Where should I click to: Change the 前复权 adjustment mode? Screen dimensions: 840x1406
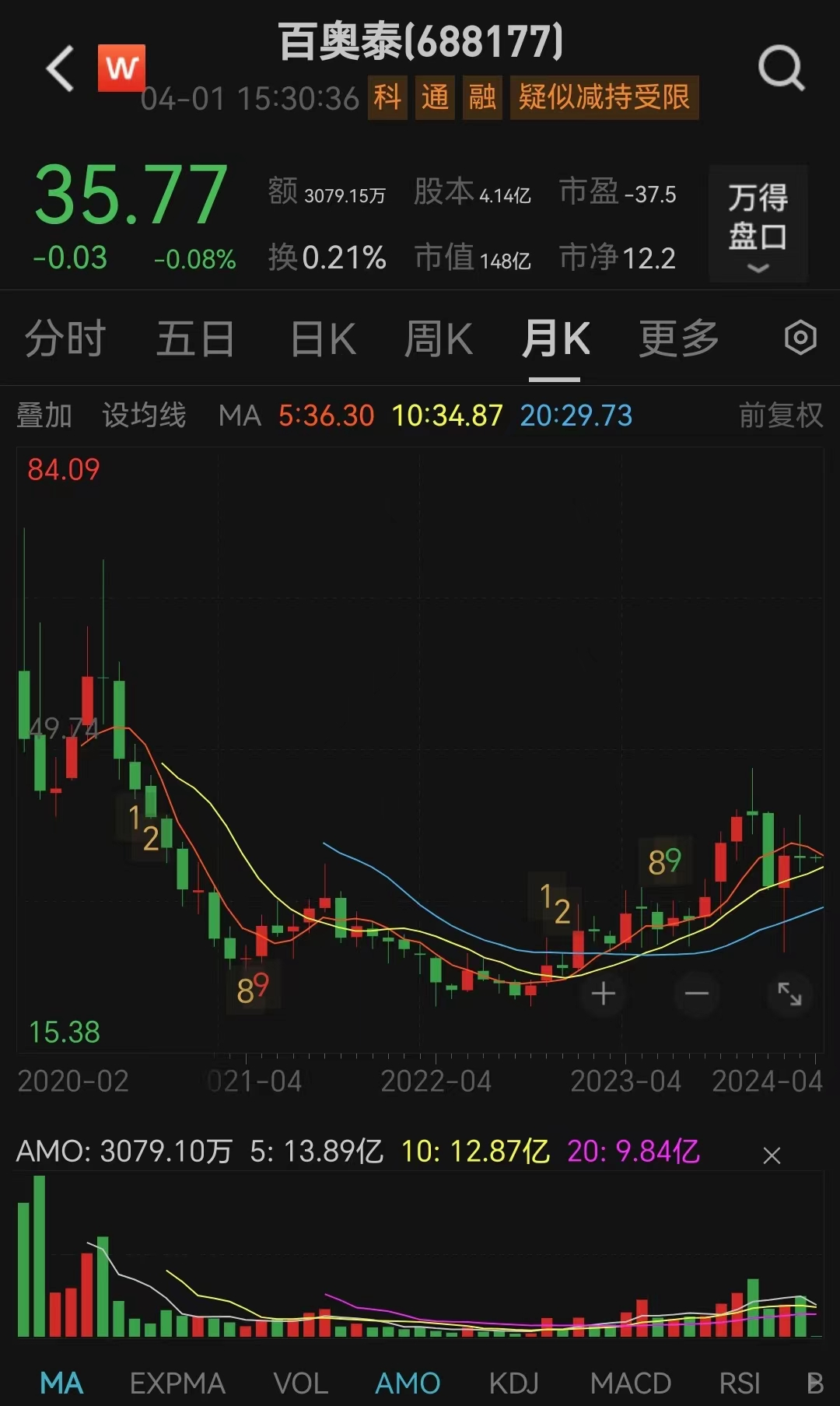point(780,415)
